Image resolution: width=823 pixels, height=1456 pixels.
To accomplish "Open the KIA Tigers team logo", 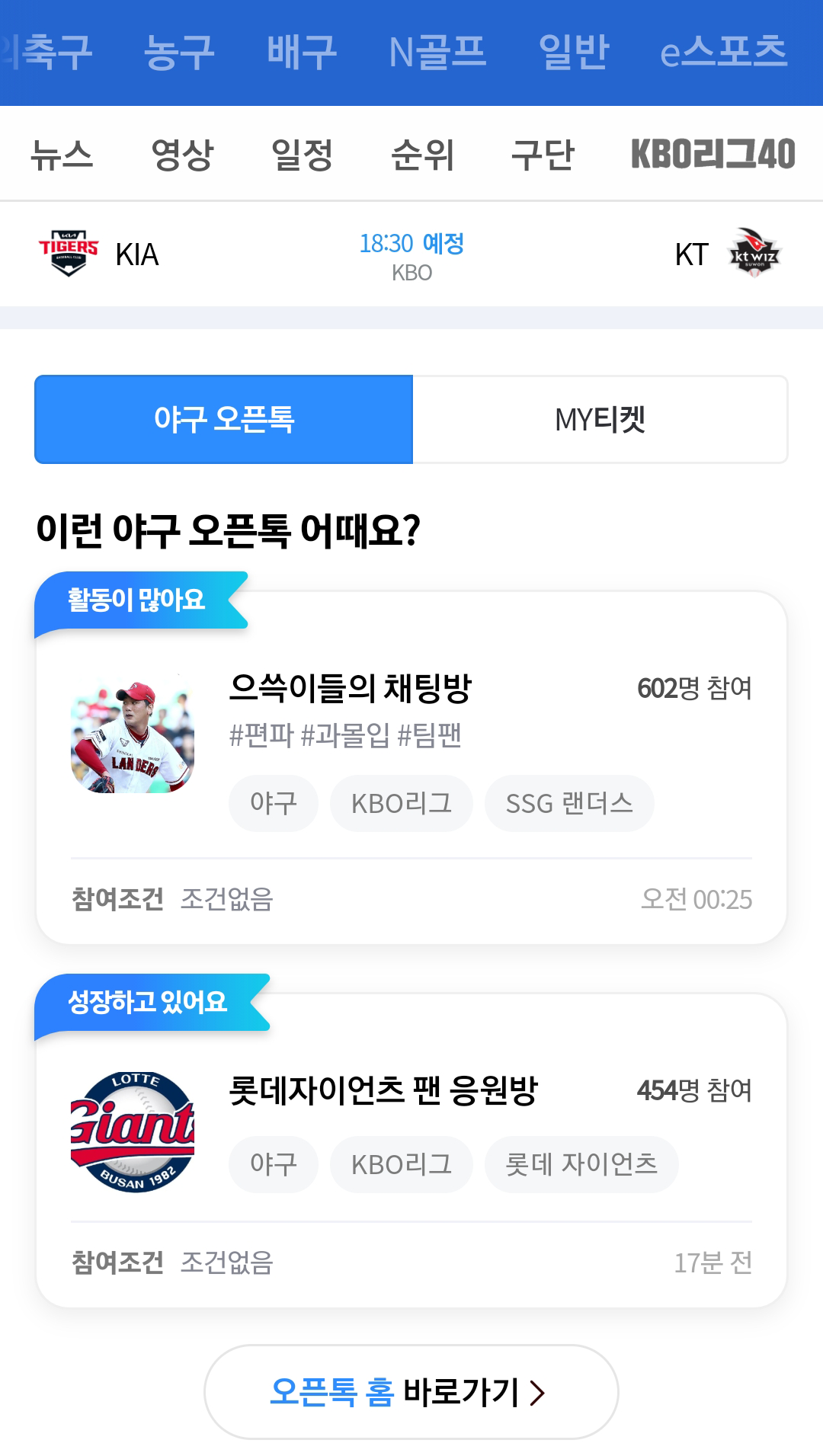I will click(x=69, y=254).
